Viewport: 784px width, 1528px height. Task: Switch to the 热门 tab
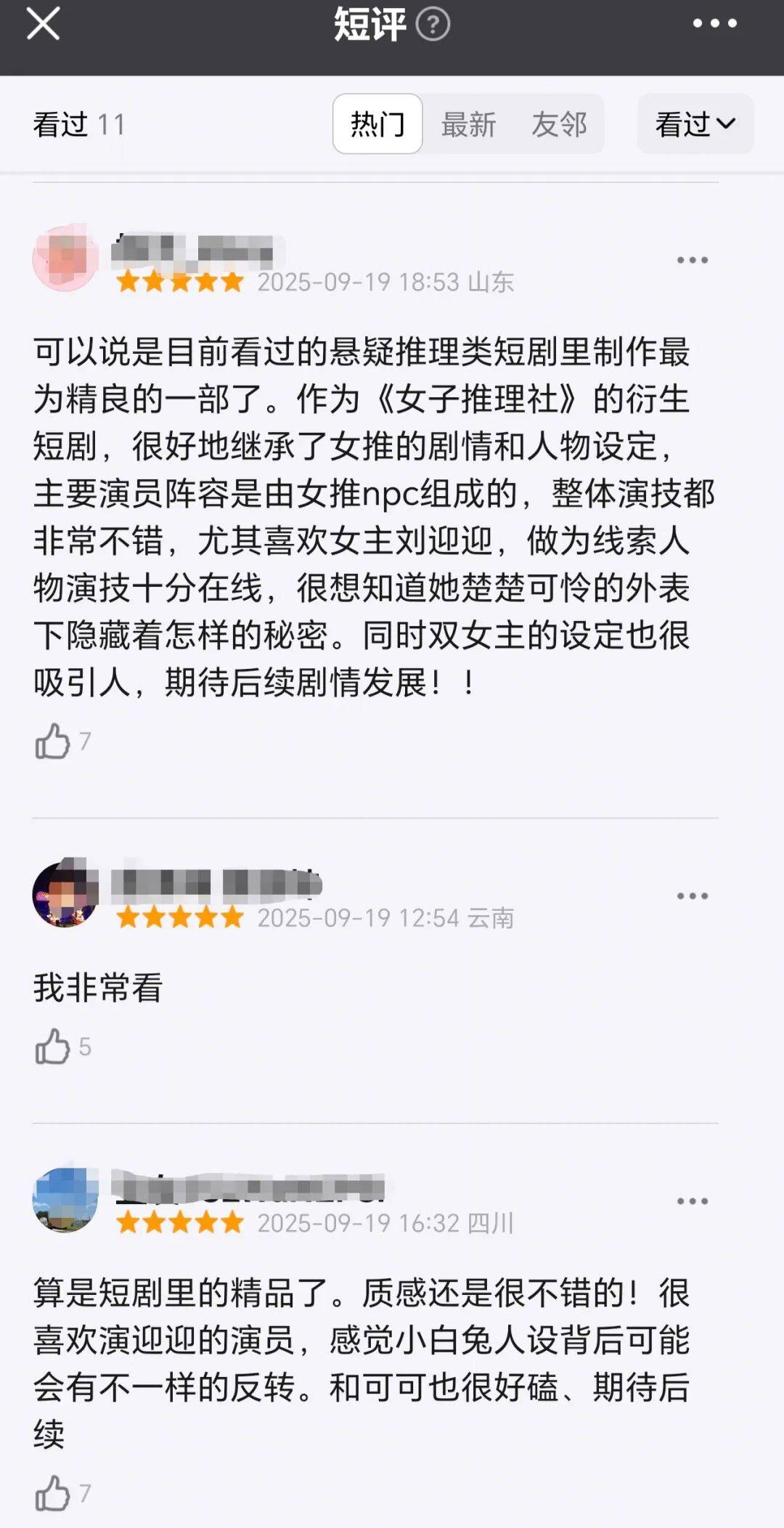[x=377, y=123]
